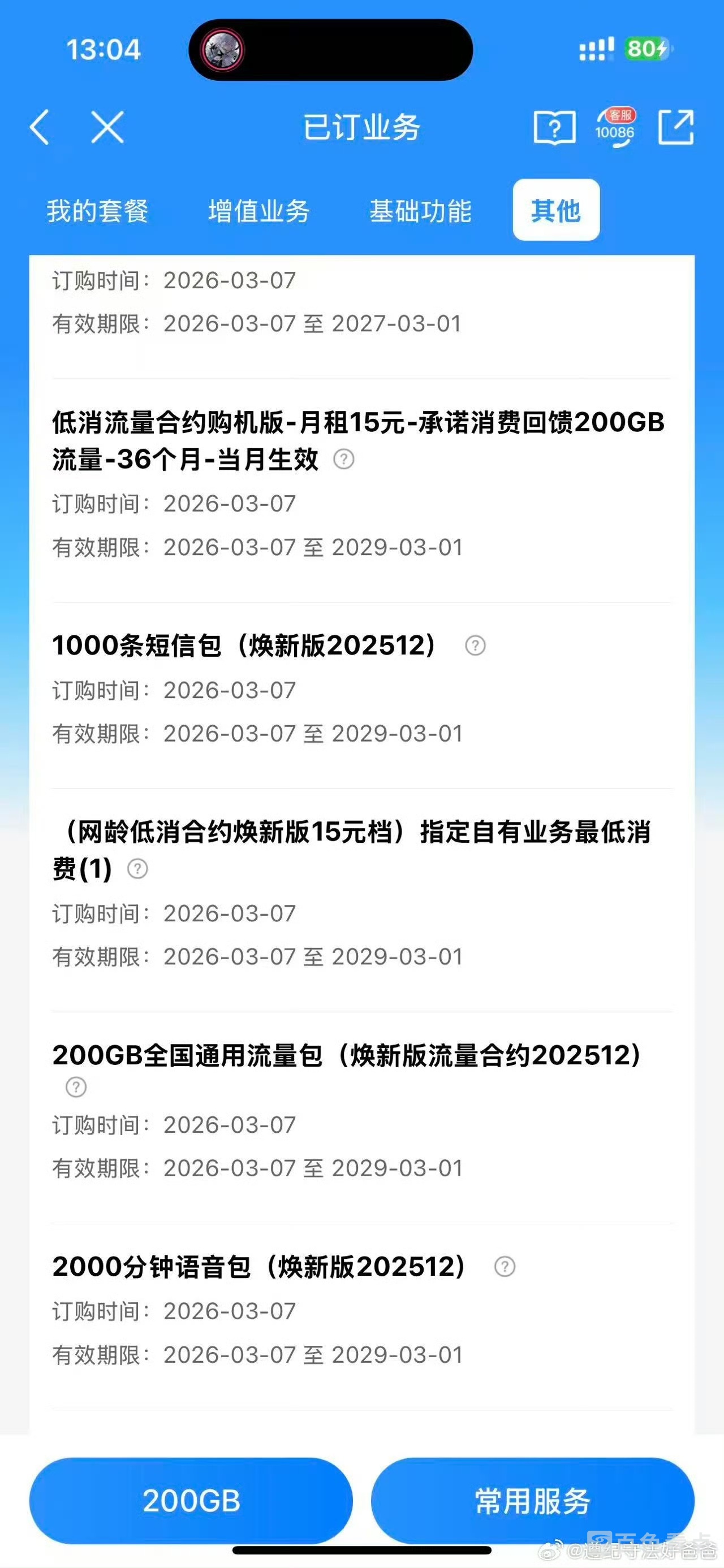Tap the question mark beside 网龄低消合约焕新版15元档

pyautogui.click(x=137, y=869)
